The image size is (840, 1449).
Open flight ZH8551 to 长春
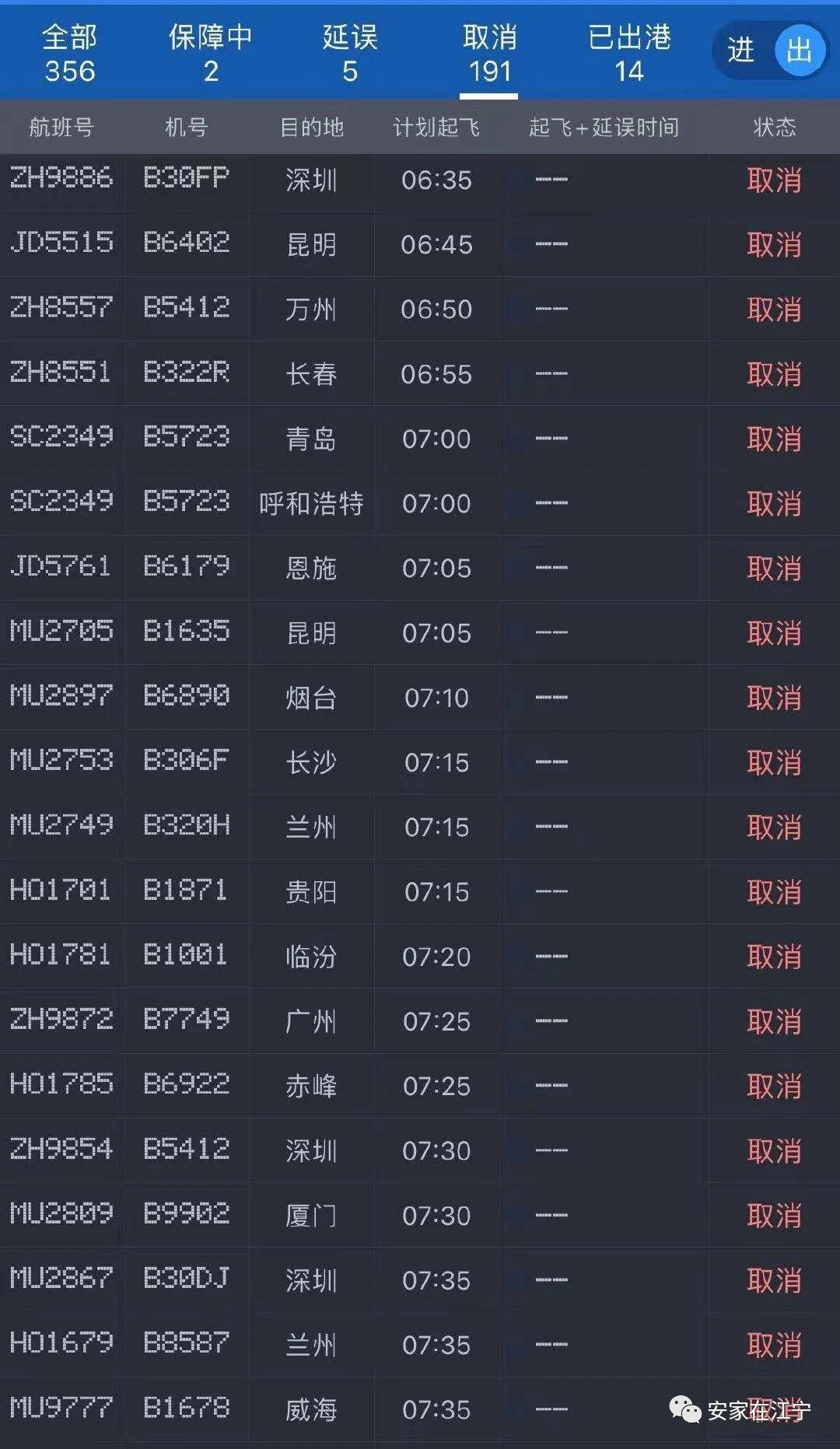pyautogui.click(x=420, y=373)
